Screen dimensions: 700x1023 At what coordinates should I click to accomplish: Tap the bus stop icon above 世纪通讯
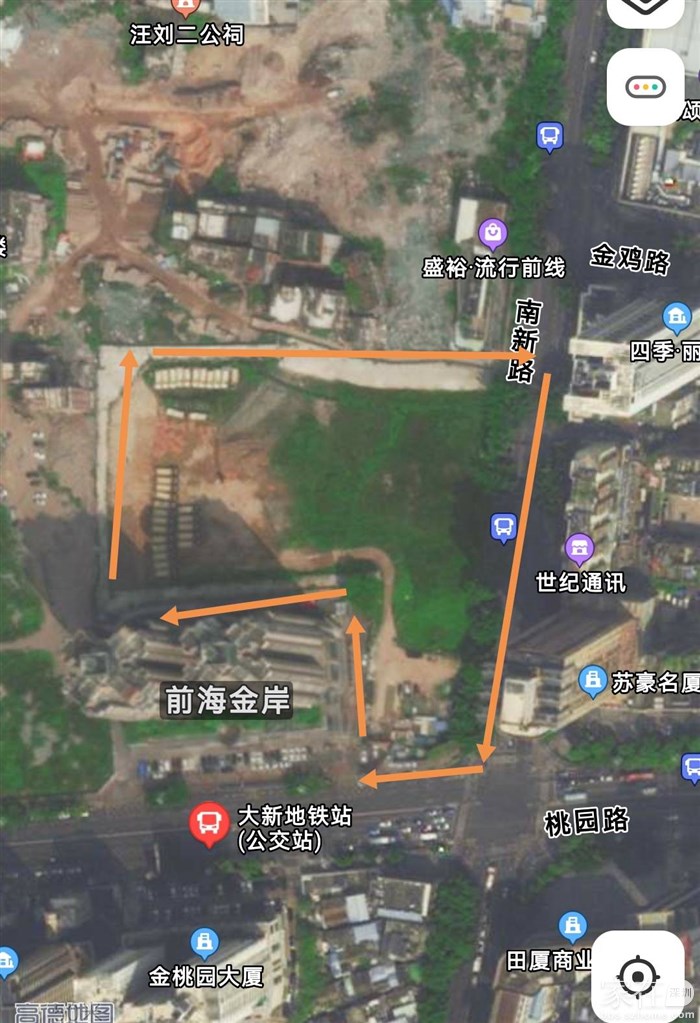pos(504,526)
